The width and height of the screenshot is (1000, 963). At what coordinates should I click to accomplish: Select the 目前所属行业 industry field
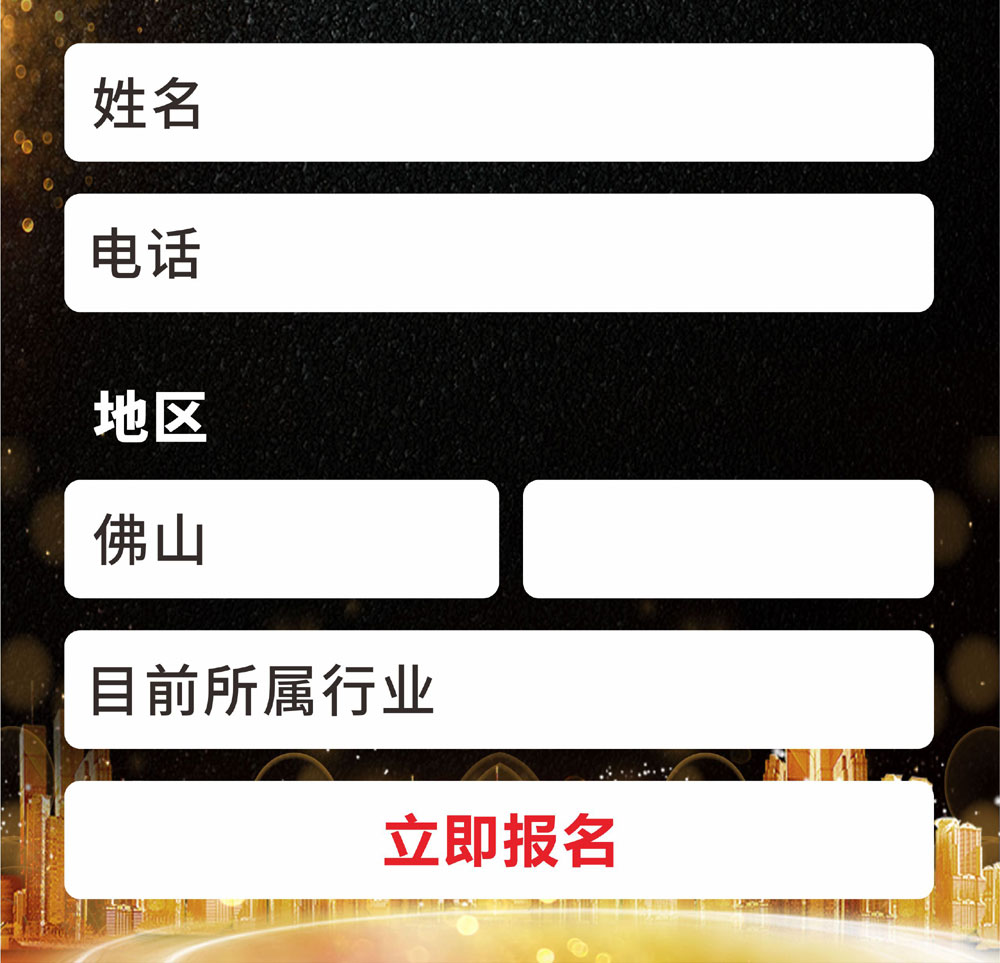click(x=498, y=689)
